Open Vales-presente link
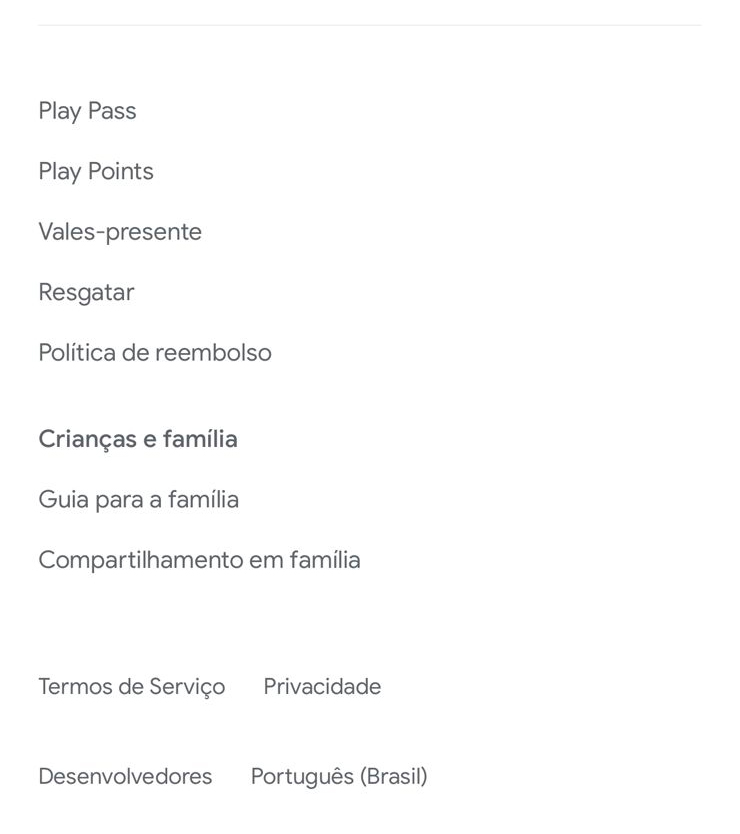Screen dimensions: 740x834 120,232
